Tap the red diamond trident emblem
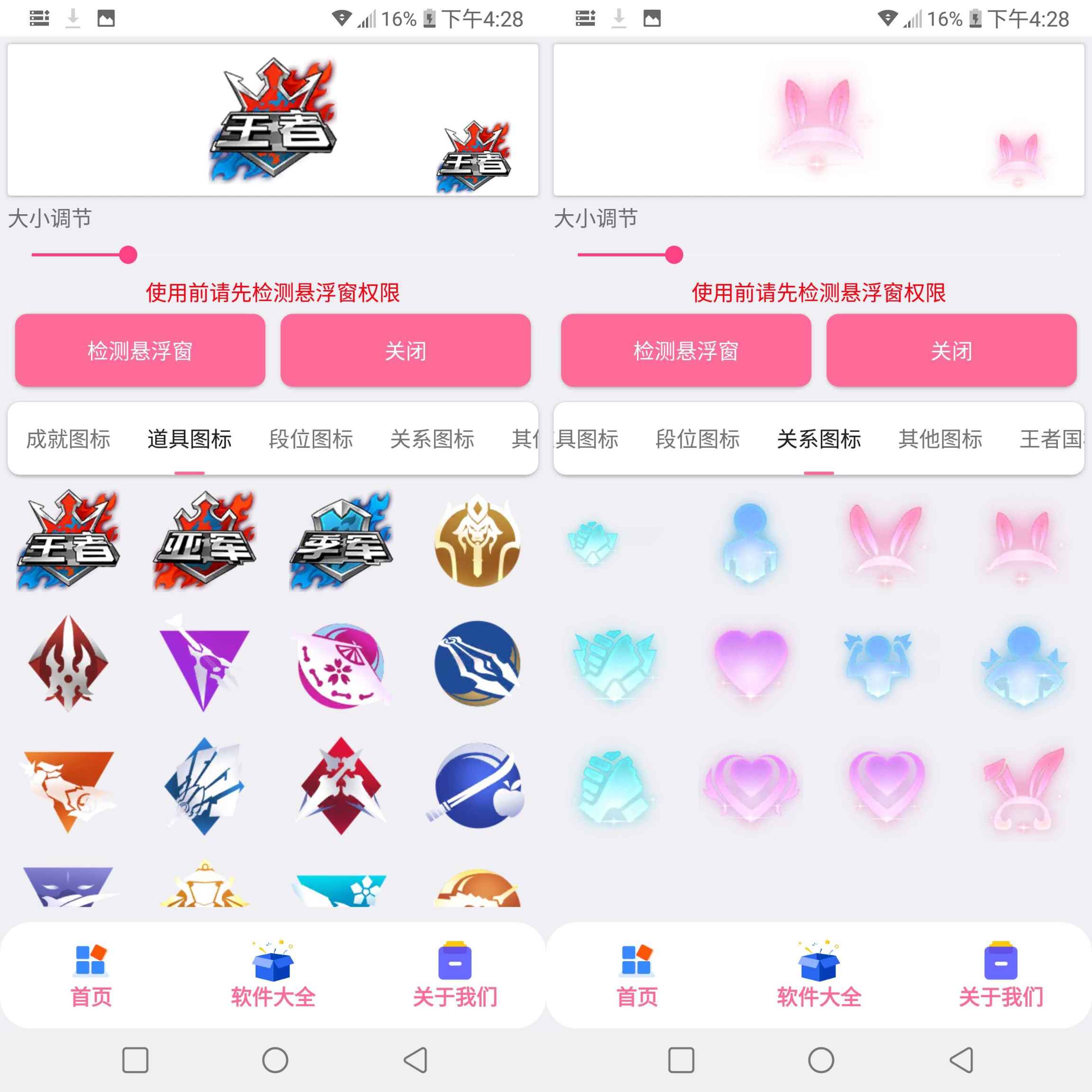Screen dimensions: 1092x1092 click(68, 663)
